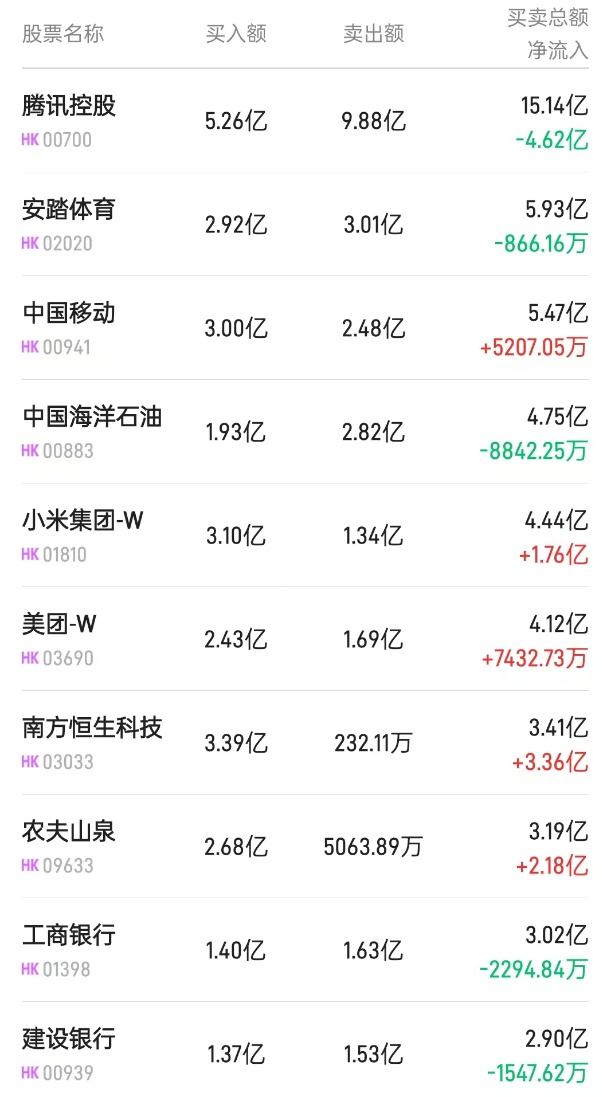Open 农夫山泉 stock details
602x1097 pixels.
pyautogui.click(x=70, y=832)
